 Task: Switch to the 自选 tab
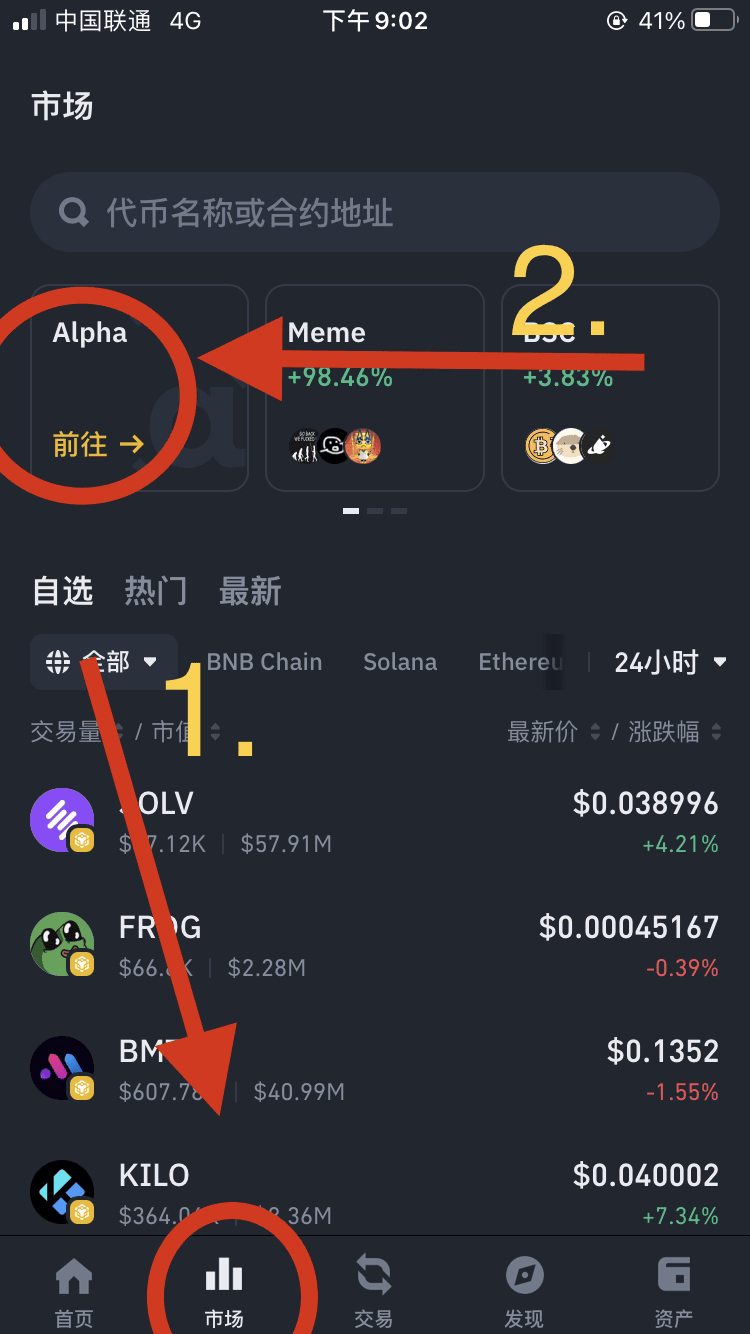click(62, 591)
